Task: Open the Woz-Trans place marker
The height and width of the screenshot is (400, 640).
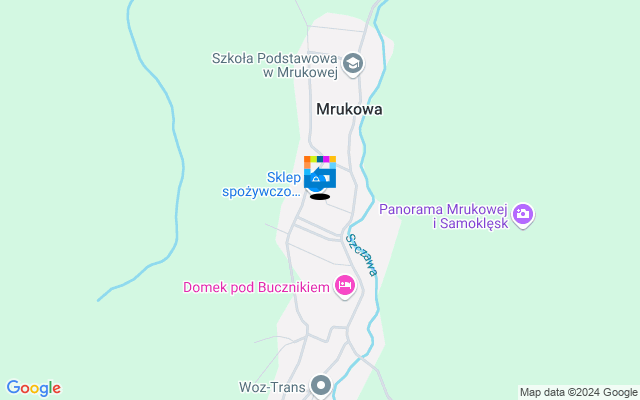Action: click(321, 383)
